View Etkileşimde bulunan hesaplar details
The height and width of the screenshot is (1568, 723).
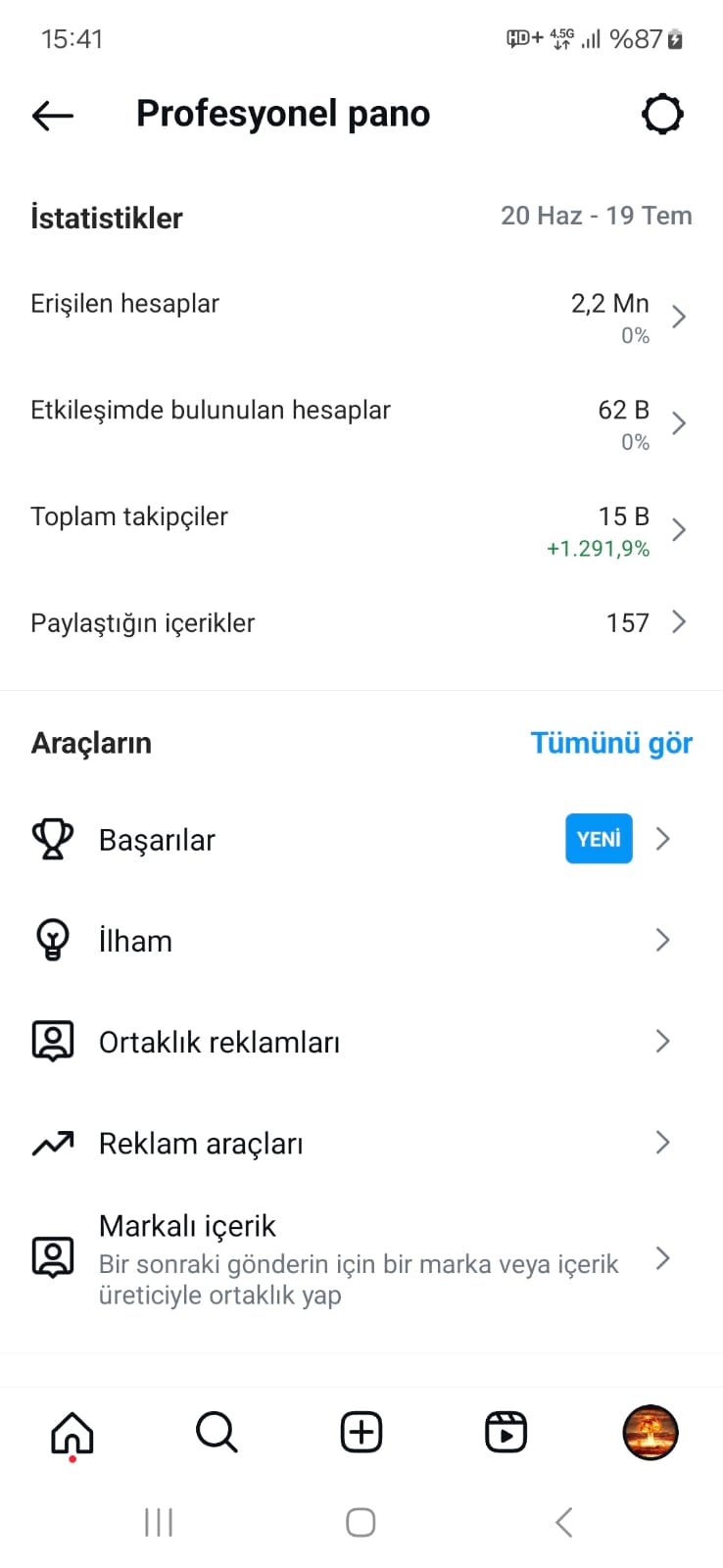coord(361,423)
